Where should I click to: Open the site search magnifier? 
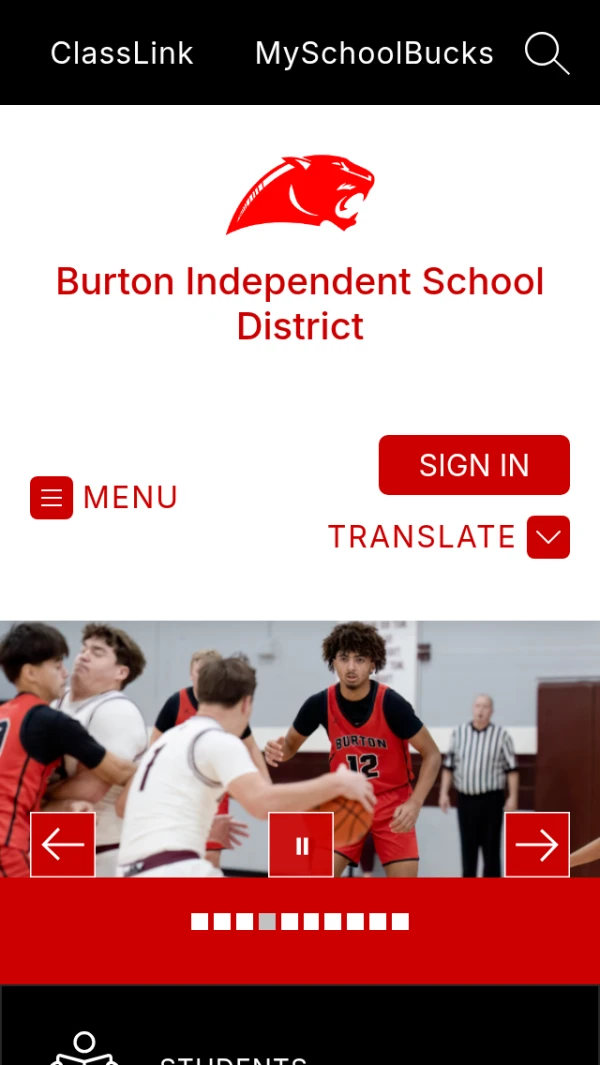tap(546, 53)
